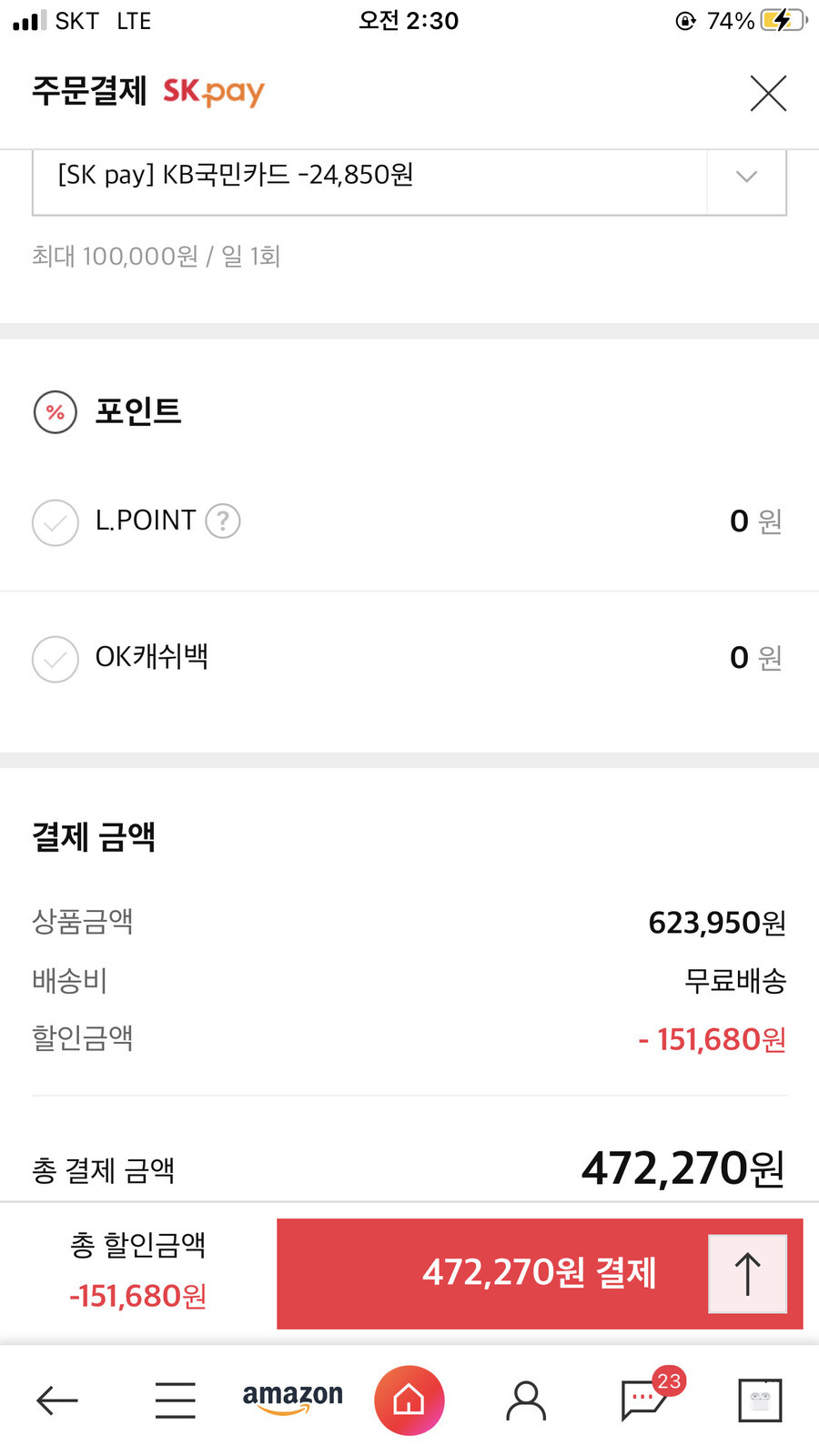This screenshot has width=819, height=1456.
Task: Close the order payment page
Action: pyautogui.click(x=768, y=93)
